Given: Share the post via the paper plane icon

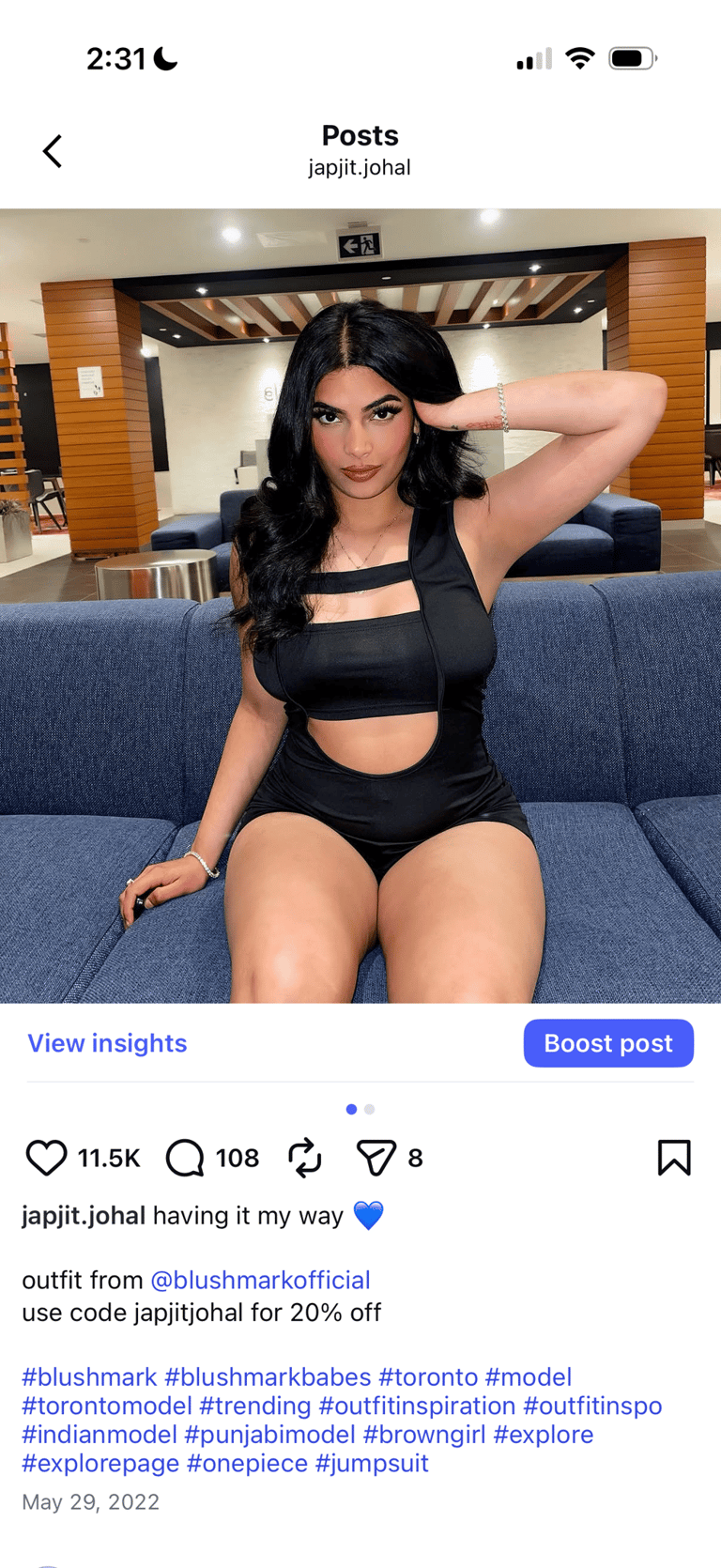Looking at the screenshot, I should pos(376,1158).
